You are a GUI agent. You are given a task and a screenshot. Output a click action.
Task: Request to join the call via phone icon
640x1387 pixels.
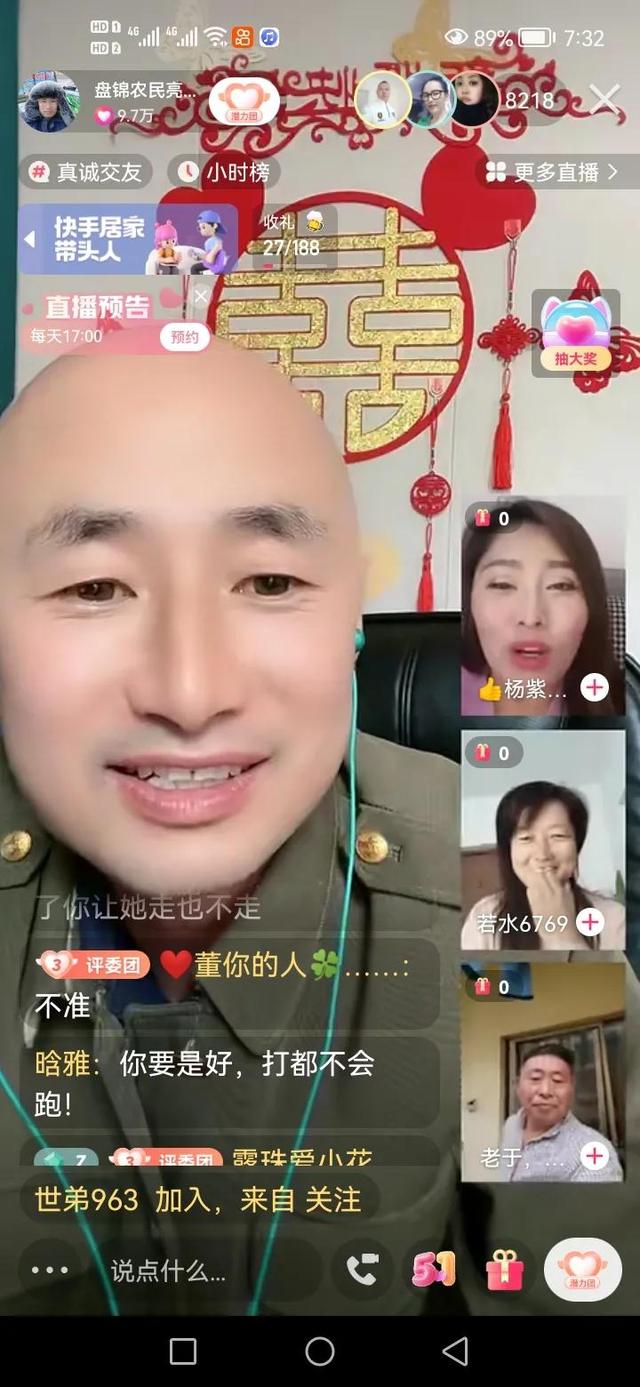[362, 1270]
